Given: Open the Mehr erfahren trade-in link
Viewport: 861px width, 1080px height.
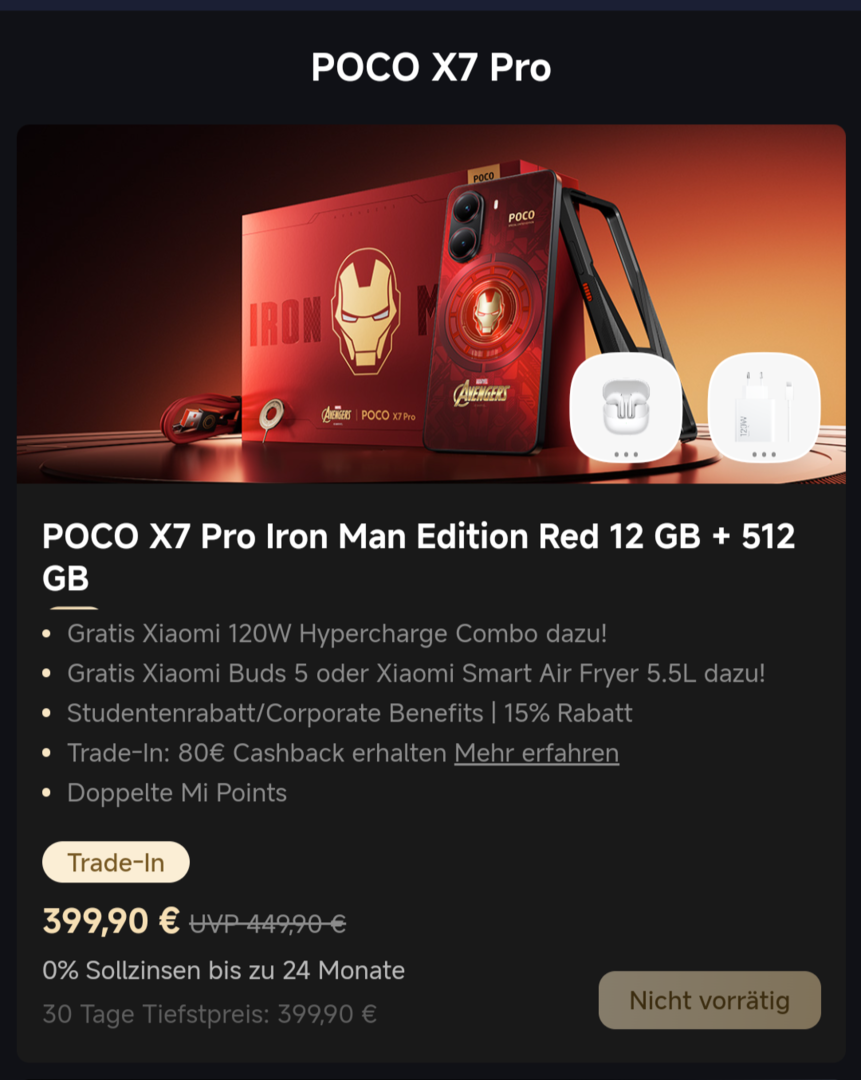Looking at the screenshot, I should click(536, 753).
